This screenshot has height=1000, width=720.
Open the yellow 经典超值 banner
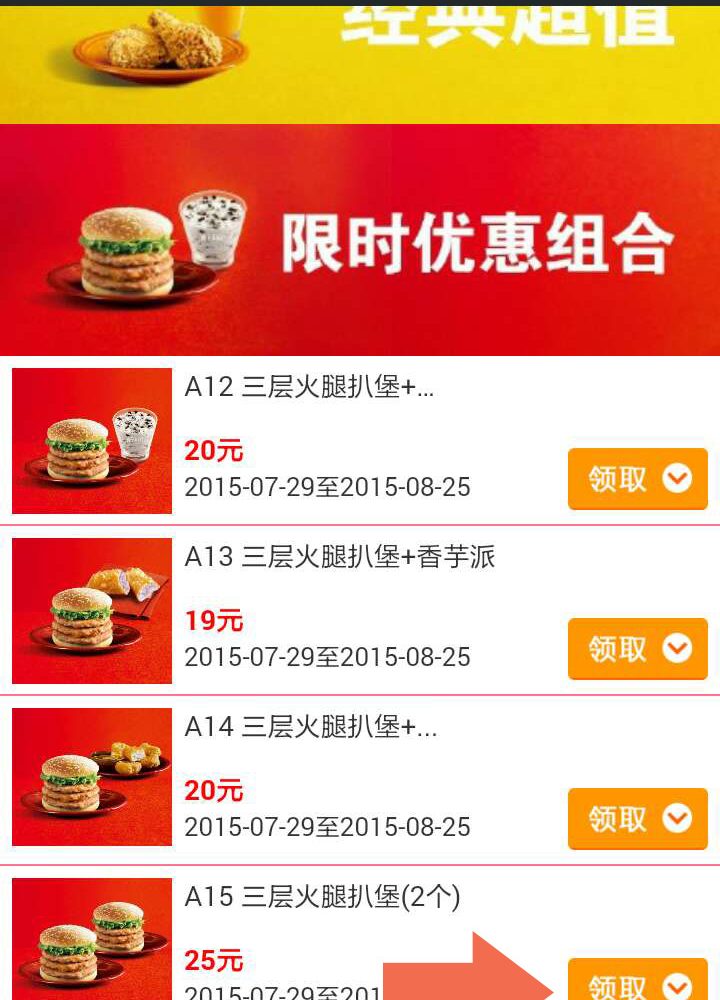(360, 62)
